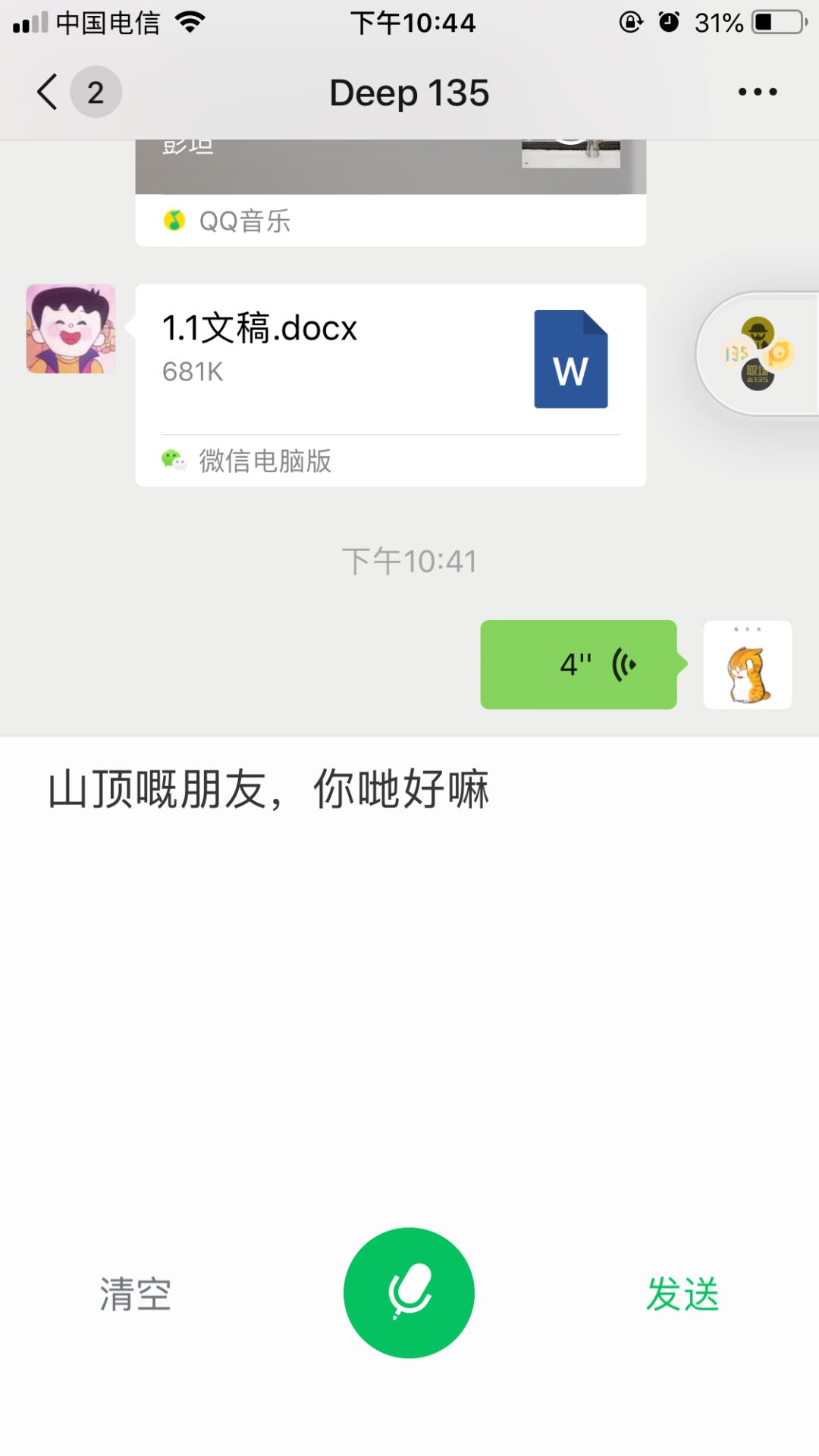Open the floating mini-program window
Screen dimensions: 819x1456
tap(758, 353)
